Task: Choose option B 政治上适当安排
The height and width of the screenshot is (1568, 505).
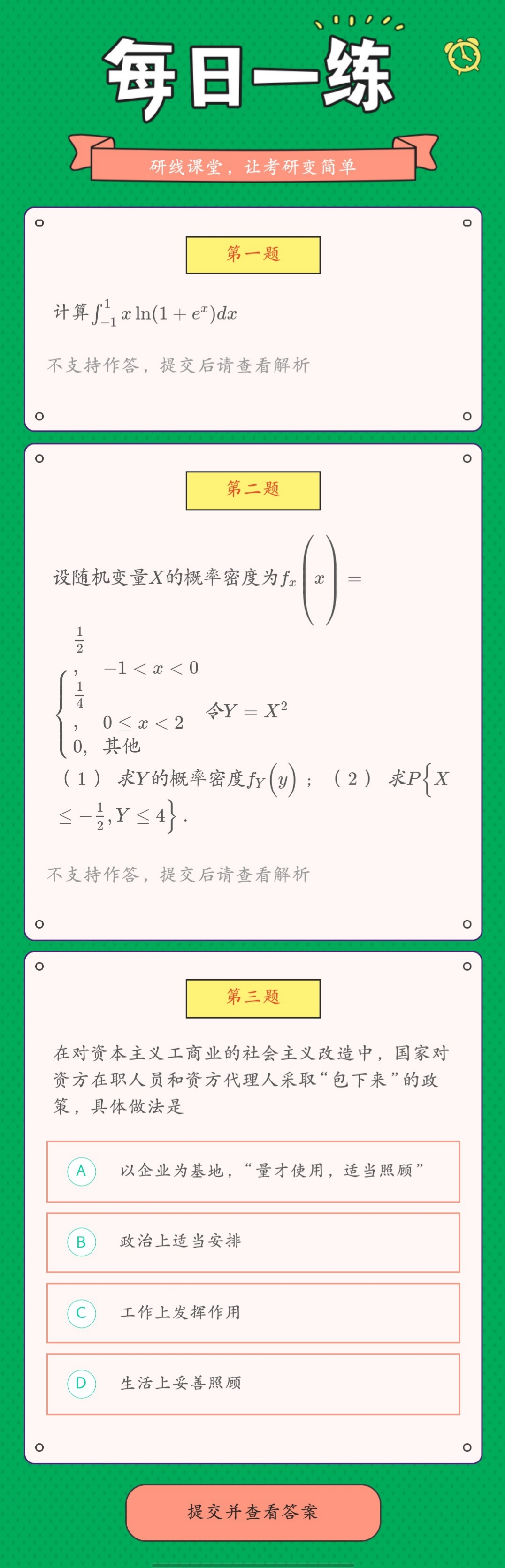Action: (253, 1242)
